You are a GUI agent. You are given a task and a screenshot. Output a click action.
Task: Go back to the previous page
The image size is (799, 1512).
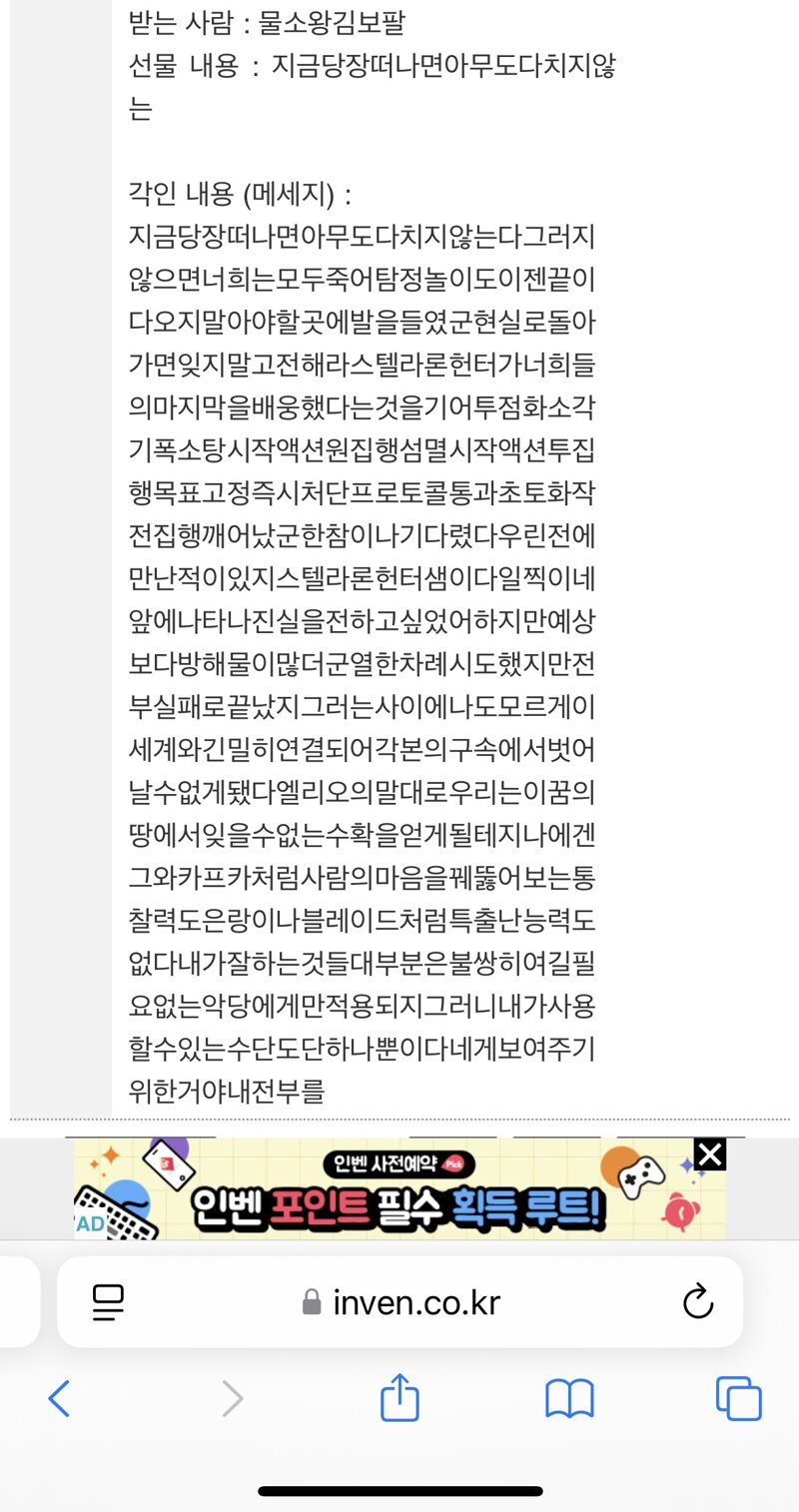[x=59, y=1398]
